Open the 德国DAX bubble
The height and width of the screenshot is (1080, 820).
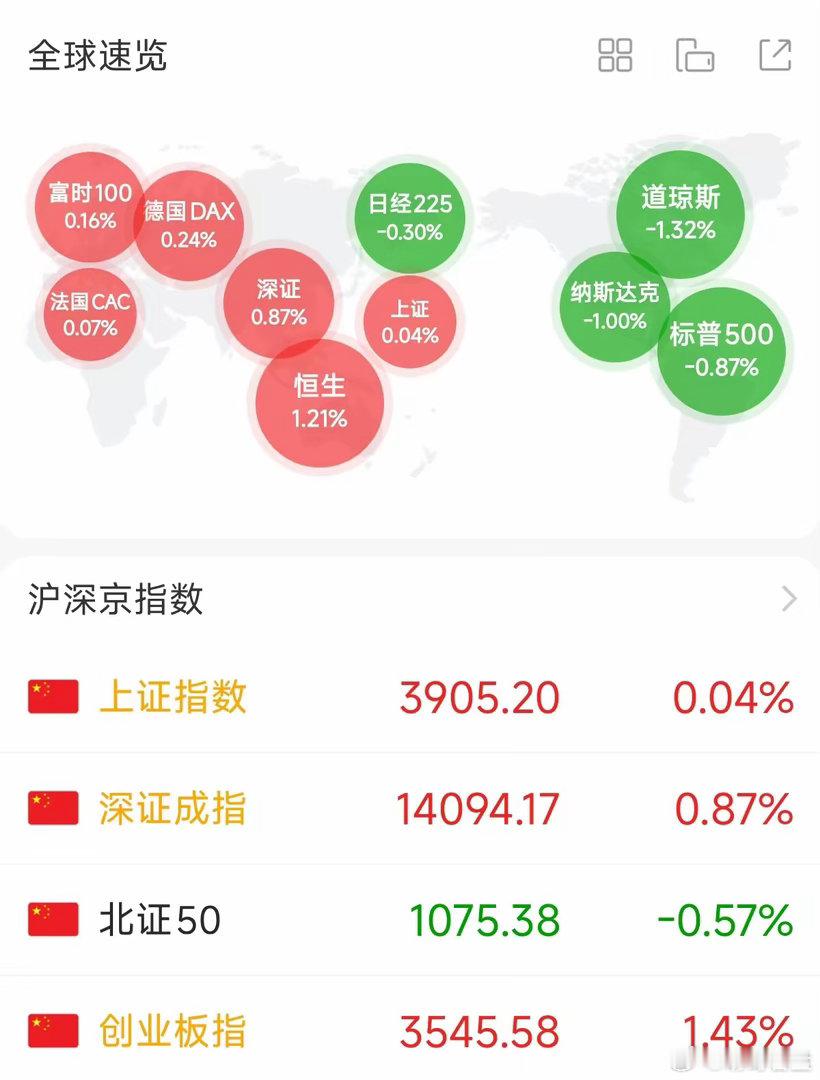189,225
